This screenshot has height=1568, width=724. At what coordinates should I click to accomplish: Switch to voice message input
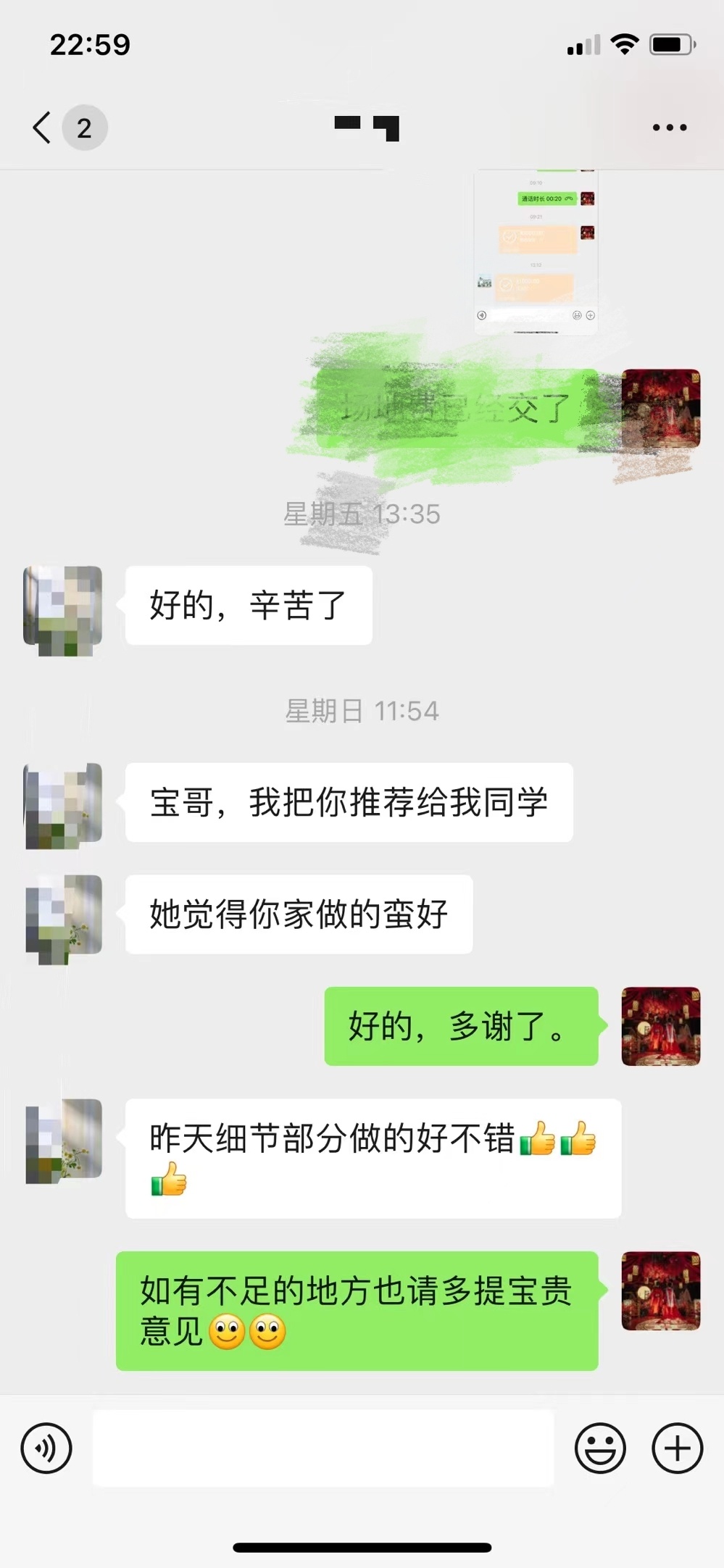tap(46, 1448)
